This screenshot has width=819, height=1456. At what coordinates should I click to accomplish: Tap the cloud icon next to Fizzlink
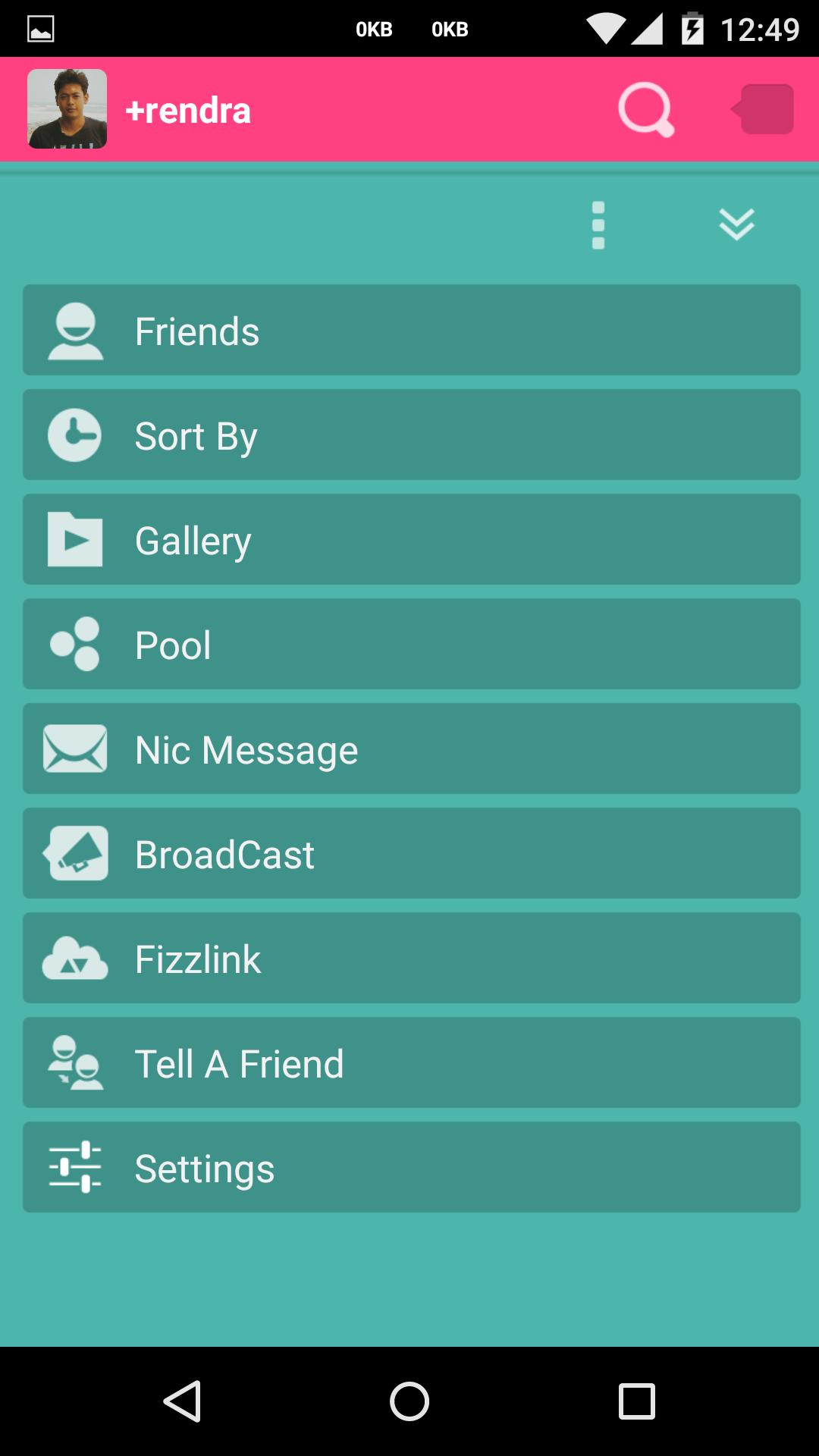[x=76, y=958]
